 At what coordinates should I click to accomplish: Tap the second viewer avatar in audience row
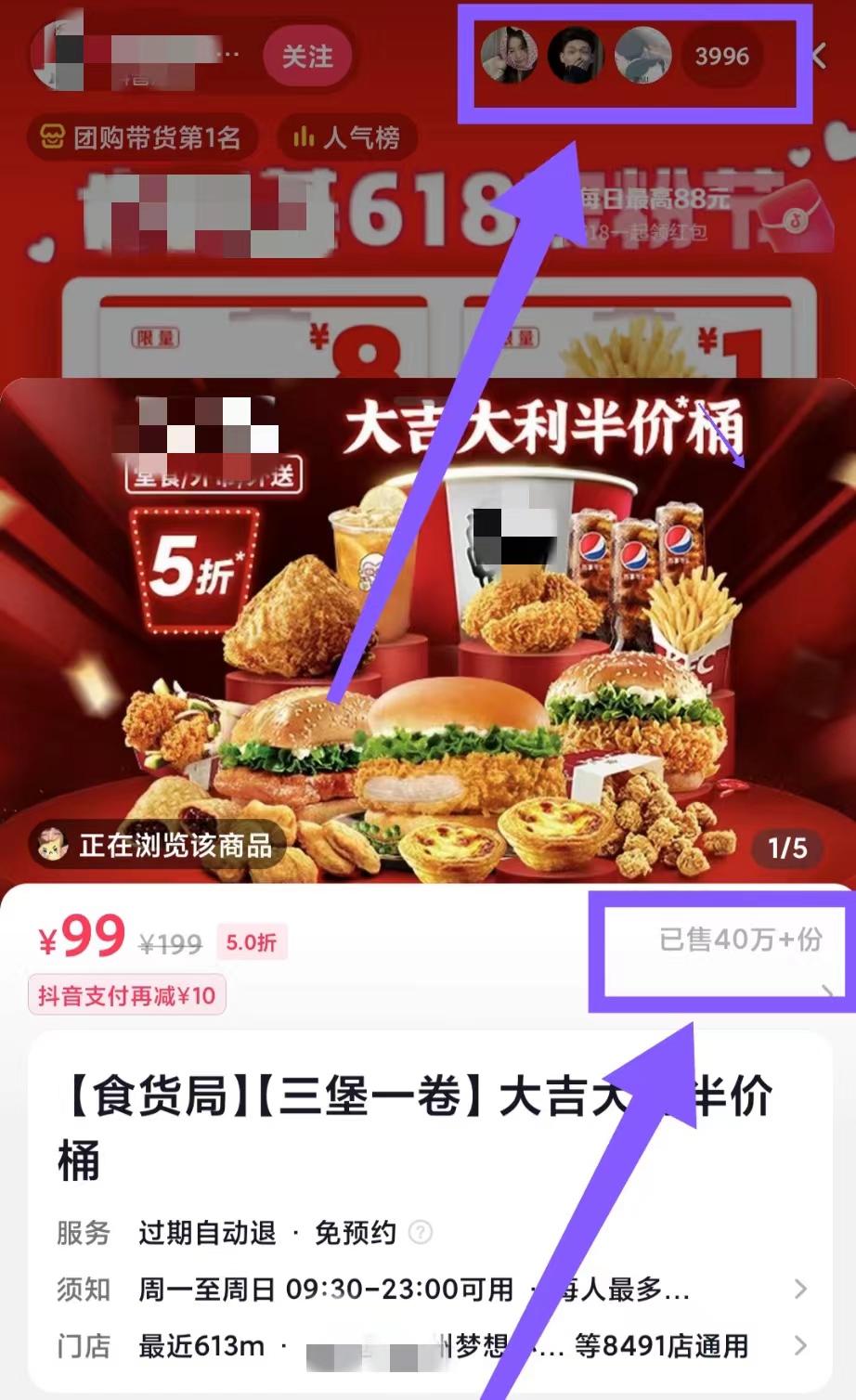(577, 56)
